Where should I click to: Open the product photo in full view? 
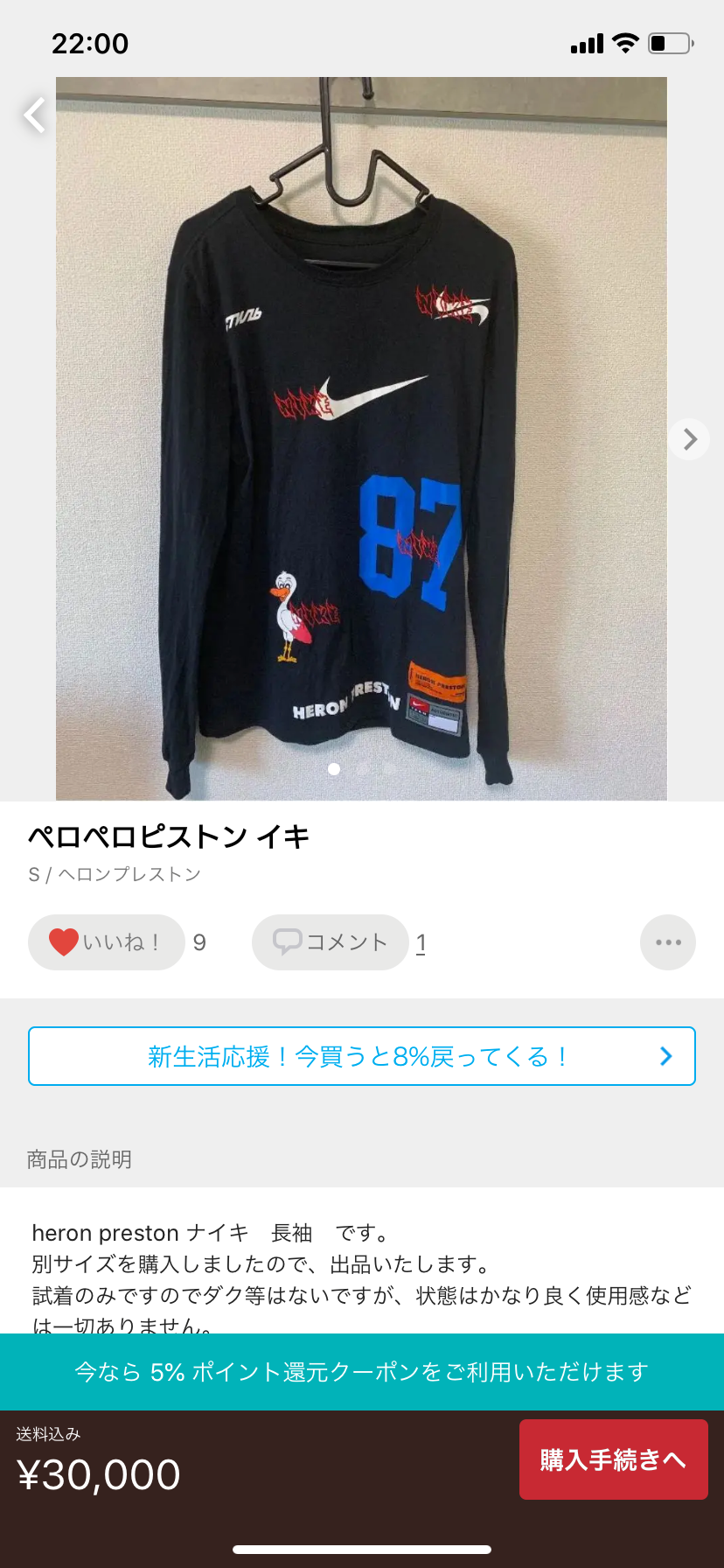[361, 437]
